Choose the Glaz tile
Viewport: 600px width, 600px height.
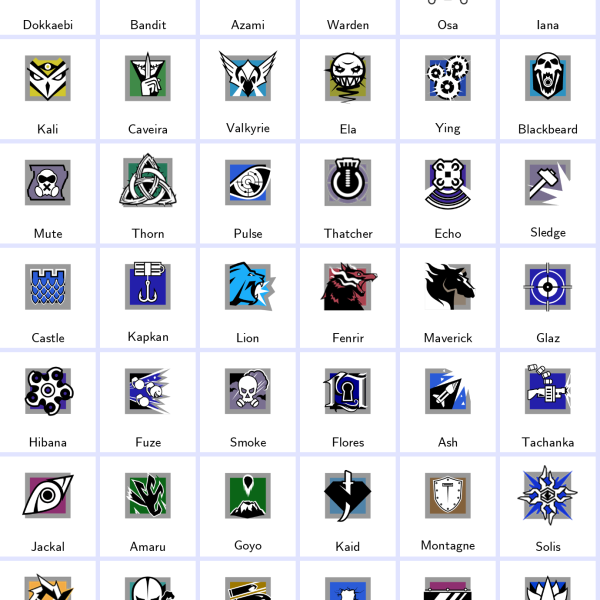point(548,297)
